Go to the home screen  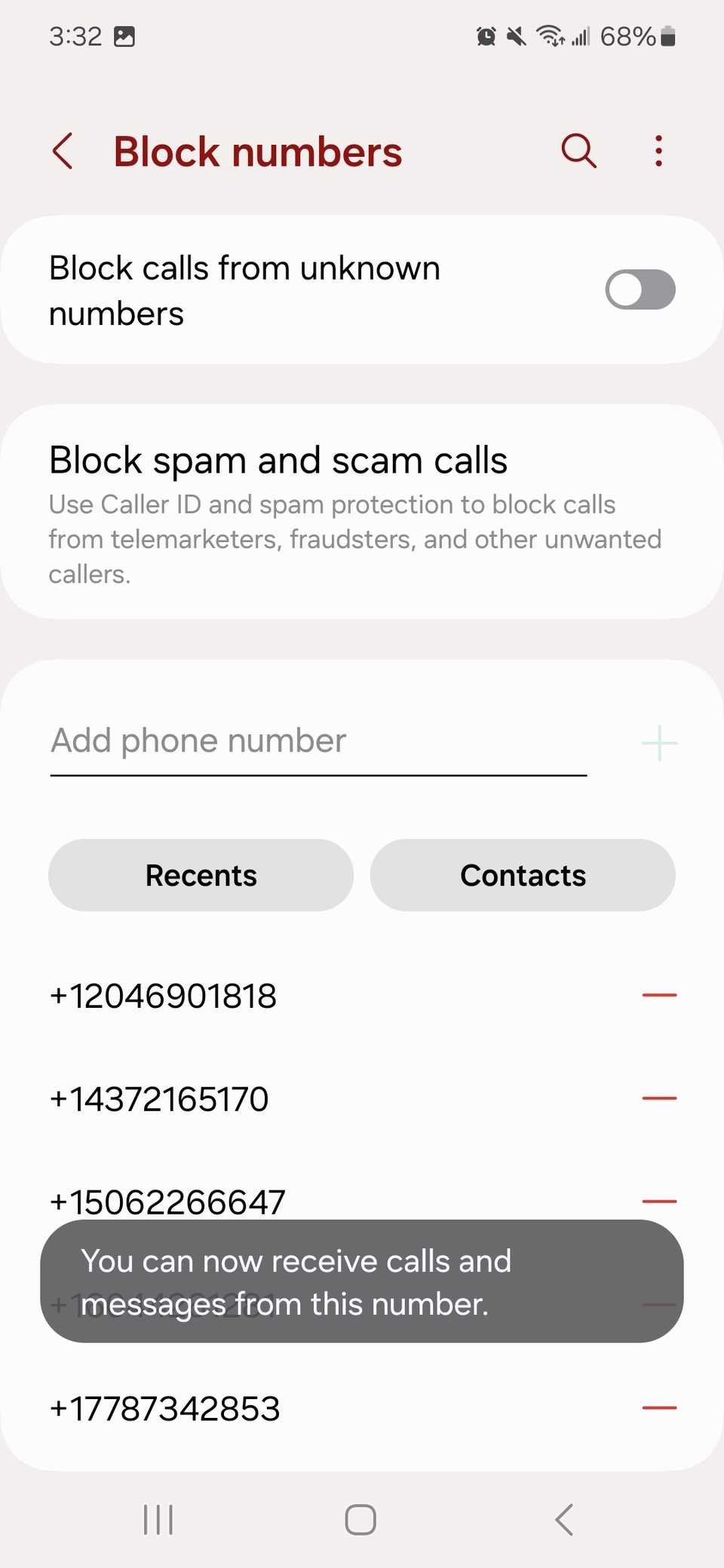pos(360,1520)
